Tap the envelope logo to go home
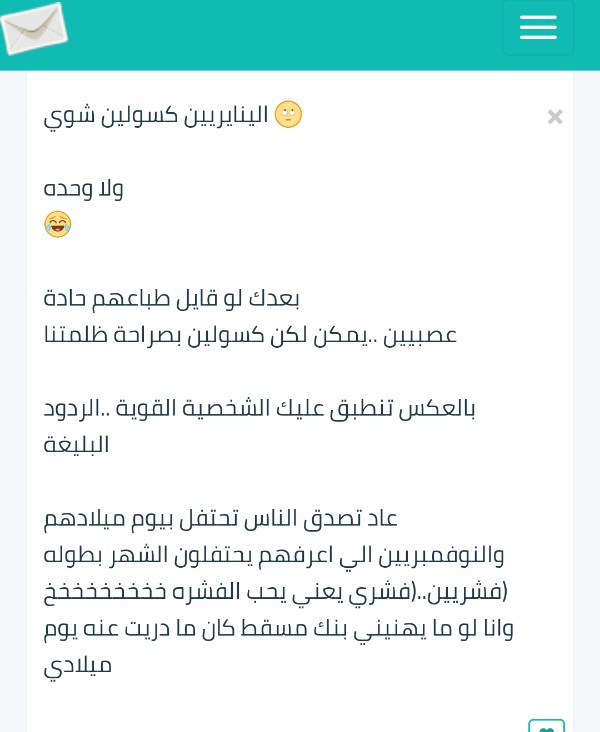Viewport: 600px width, 732px height. tap(33, 28)
